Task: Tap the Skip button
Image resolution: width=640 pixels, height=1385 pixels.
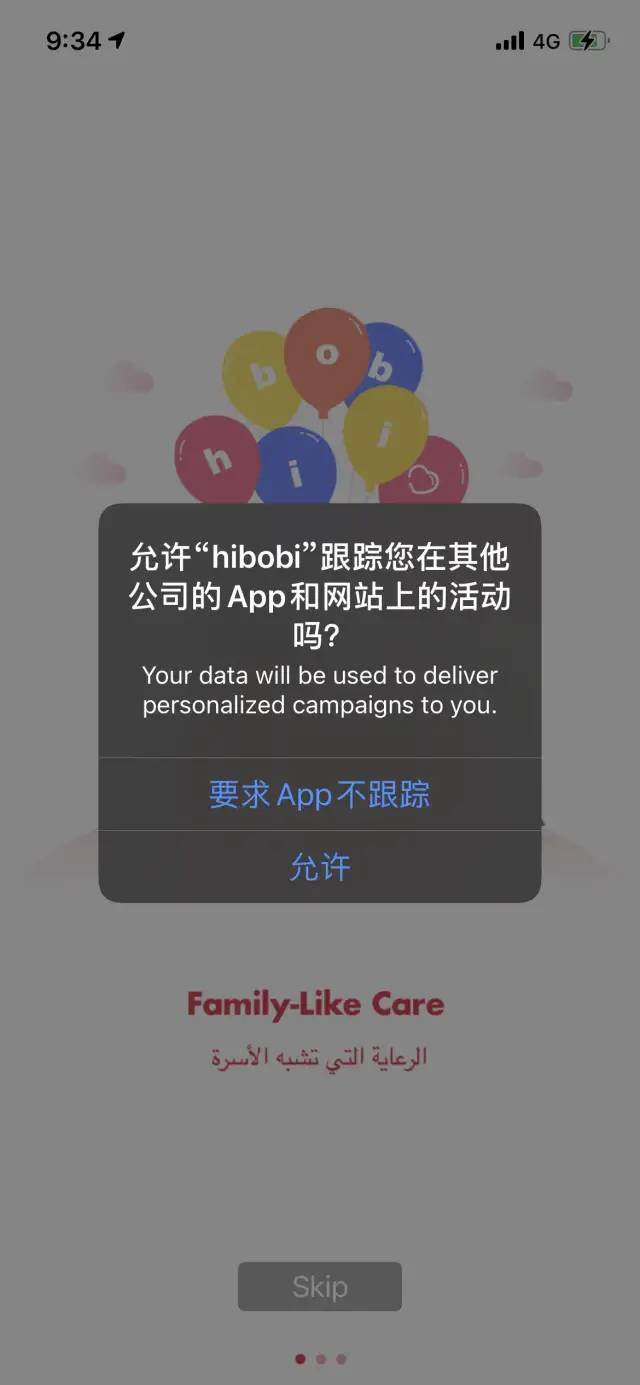Action: click(x=320, y=1287)
